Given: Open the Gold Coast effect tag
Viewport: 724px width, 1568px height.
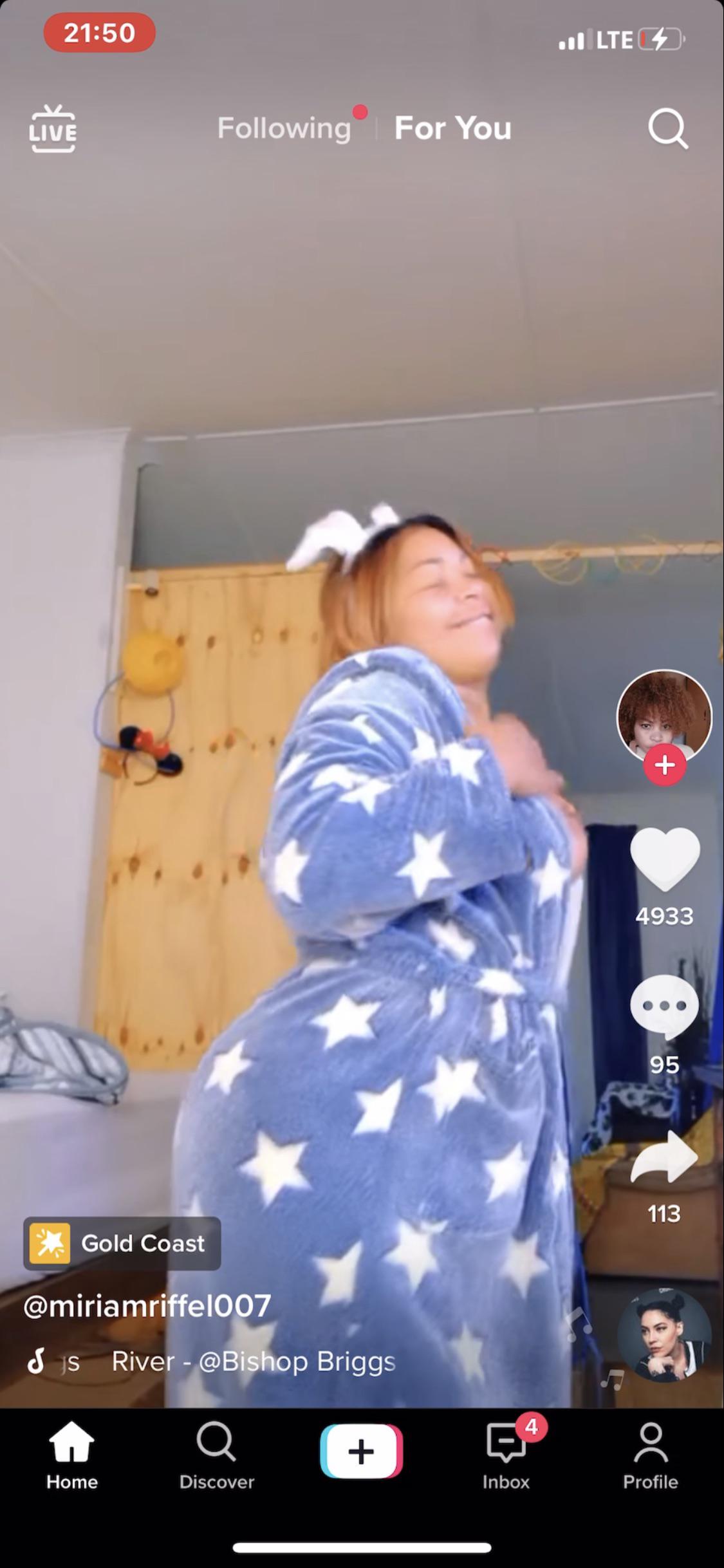Looking at the screenshot, I should [122, 1243].
